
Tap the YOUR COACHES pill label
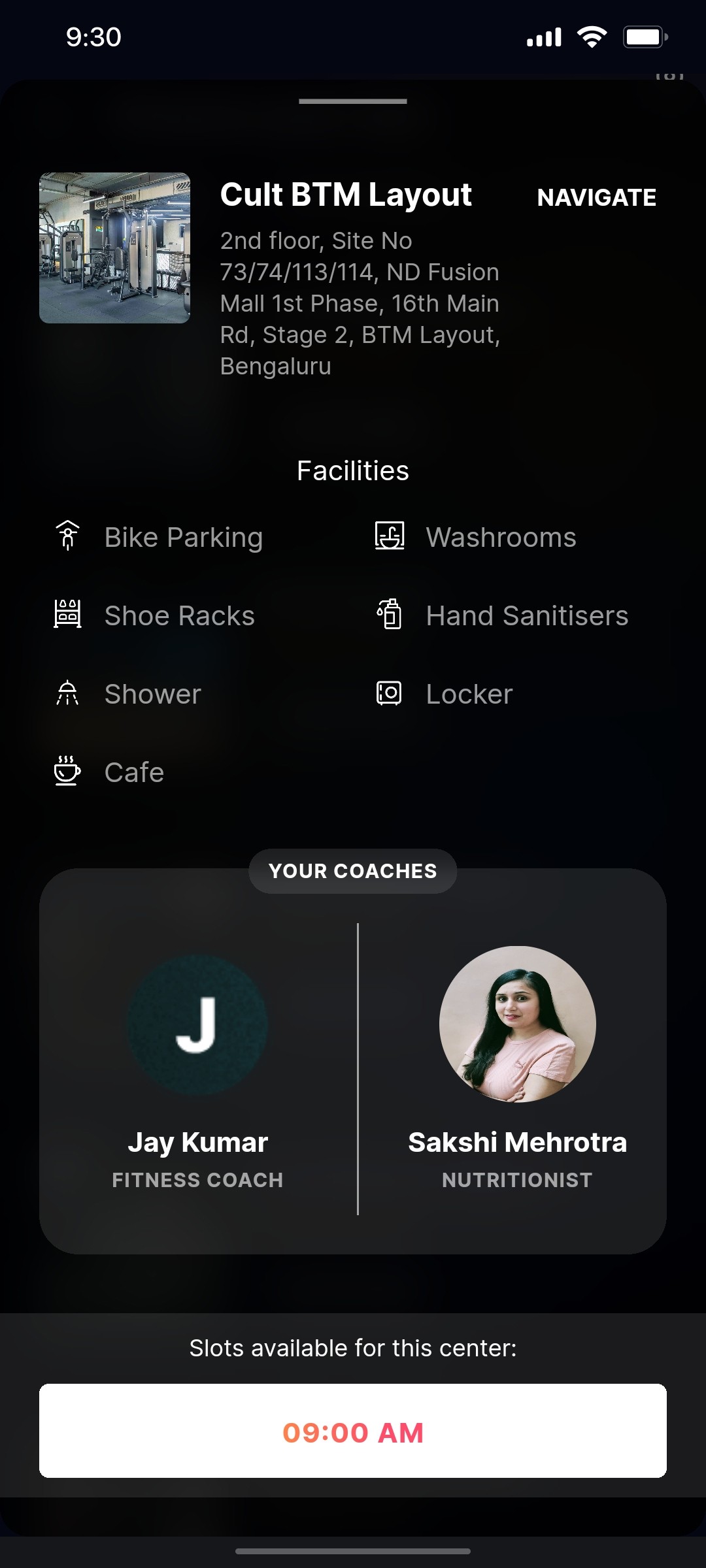click(352, 870)
